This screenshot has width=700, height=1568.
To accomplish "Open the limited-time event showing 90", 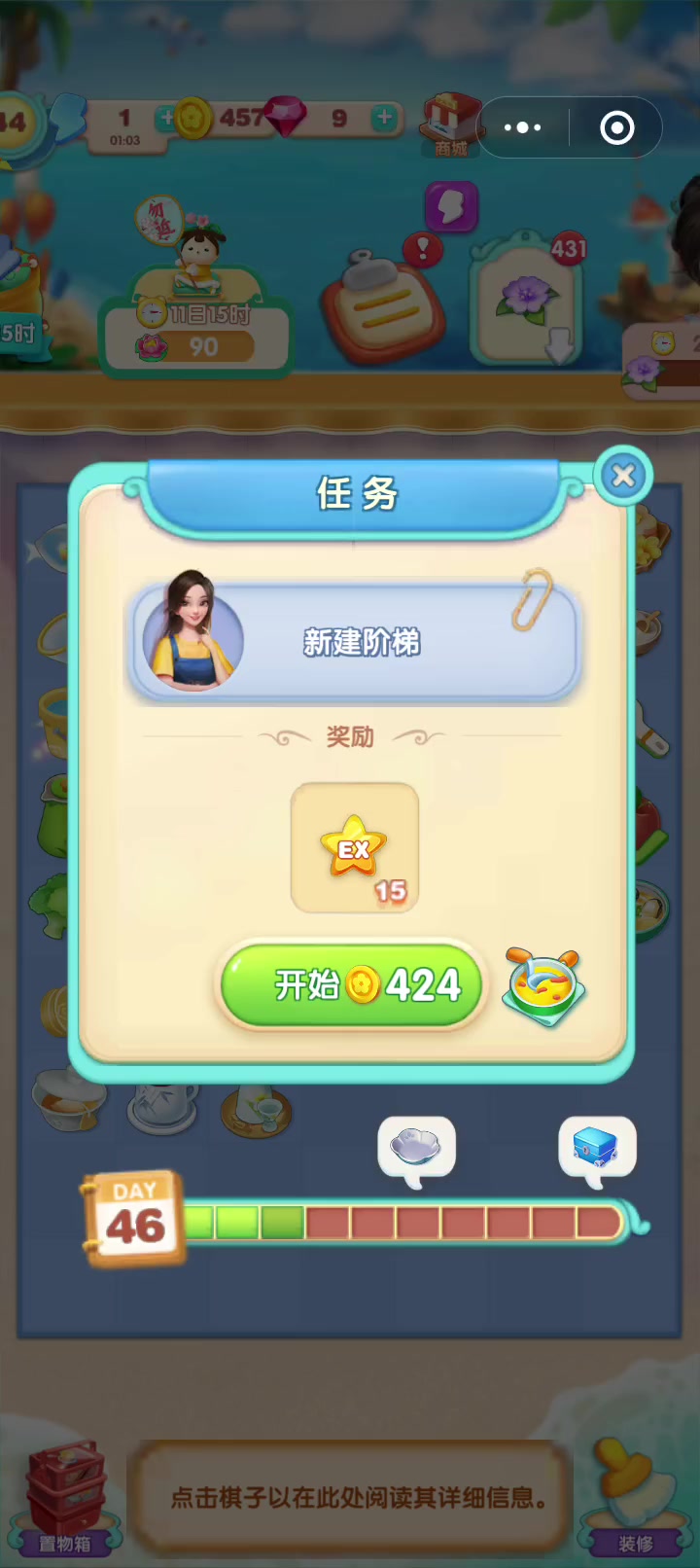I will tap(196, 290).
